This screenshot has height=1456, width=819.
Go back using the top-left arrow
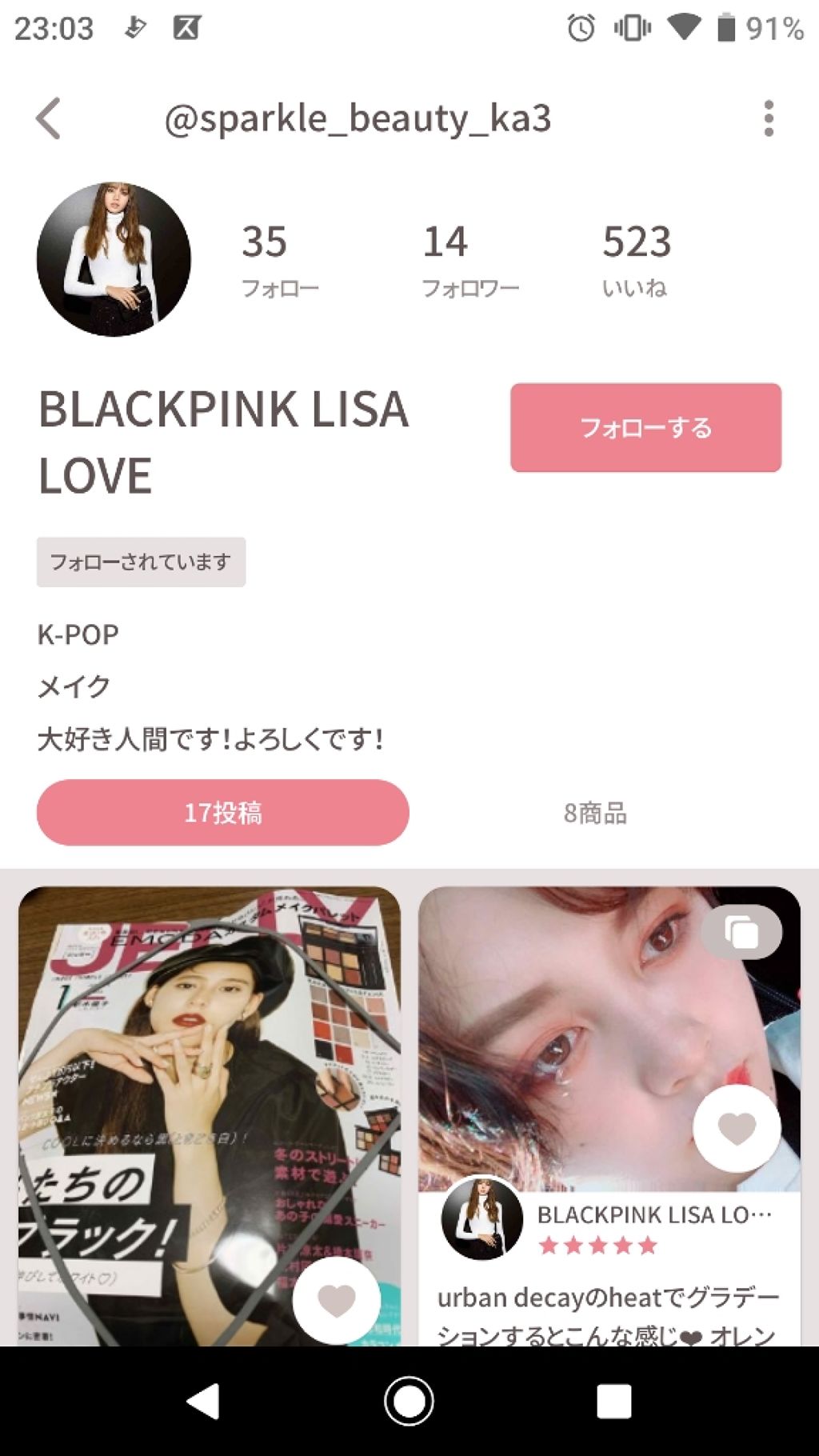click(x=49, y=118)
